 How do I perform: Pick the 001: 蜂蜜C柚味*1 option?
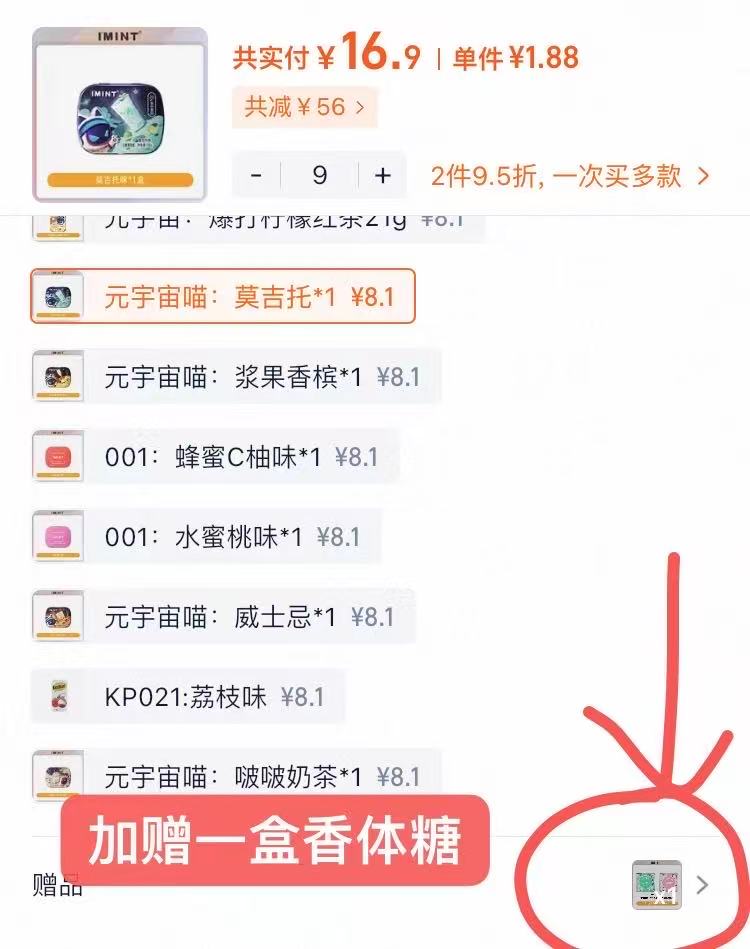click(x=215, y=456)
